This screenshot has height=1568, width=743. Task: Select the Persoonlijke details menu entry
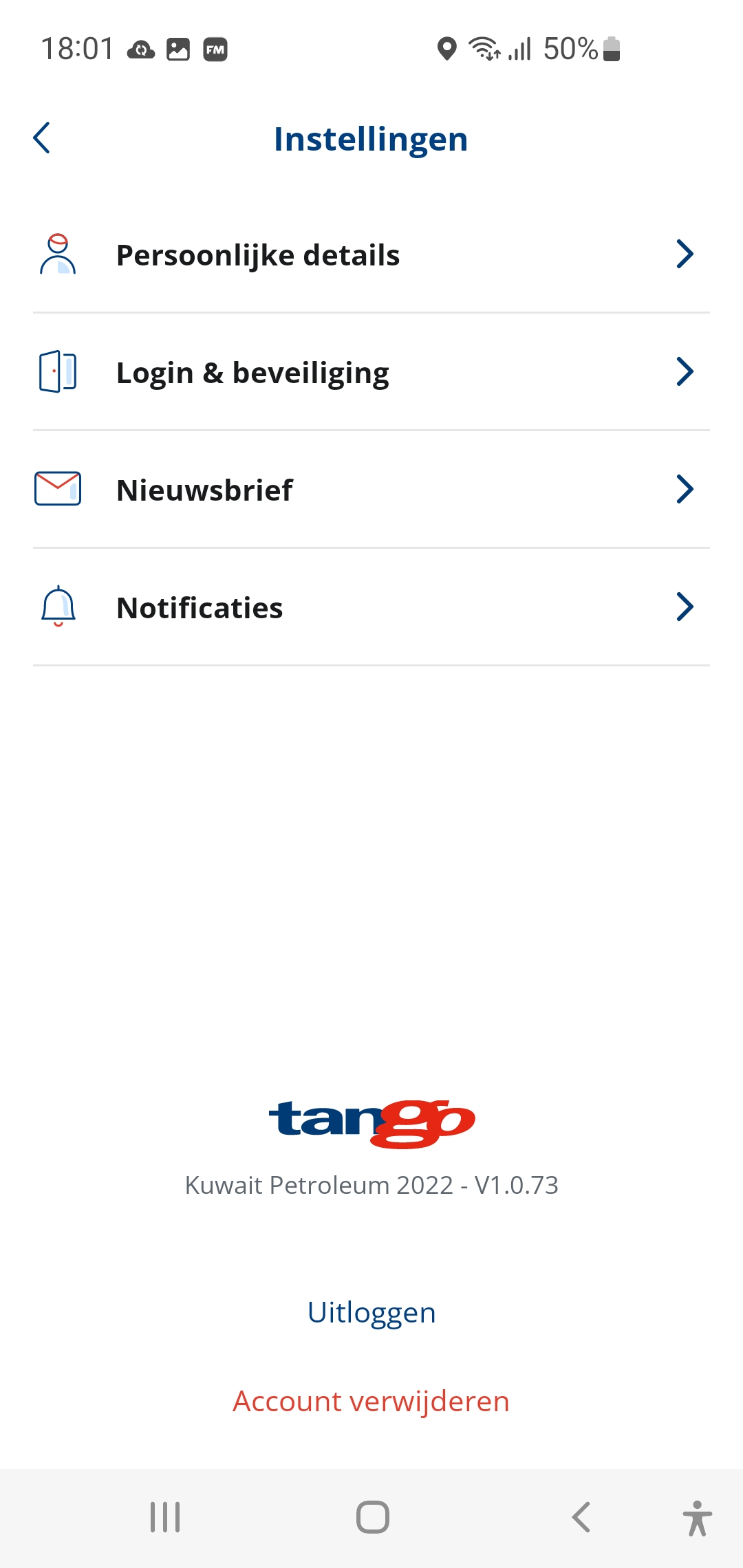coord(258,254)
